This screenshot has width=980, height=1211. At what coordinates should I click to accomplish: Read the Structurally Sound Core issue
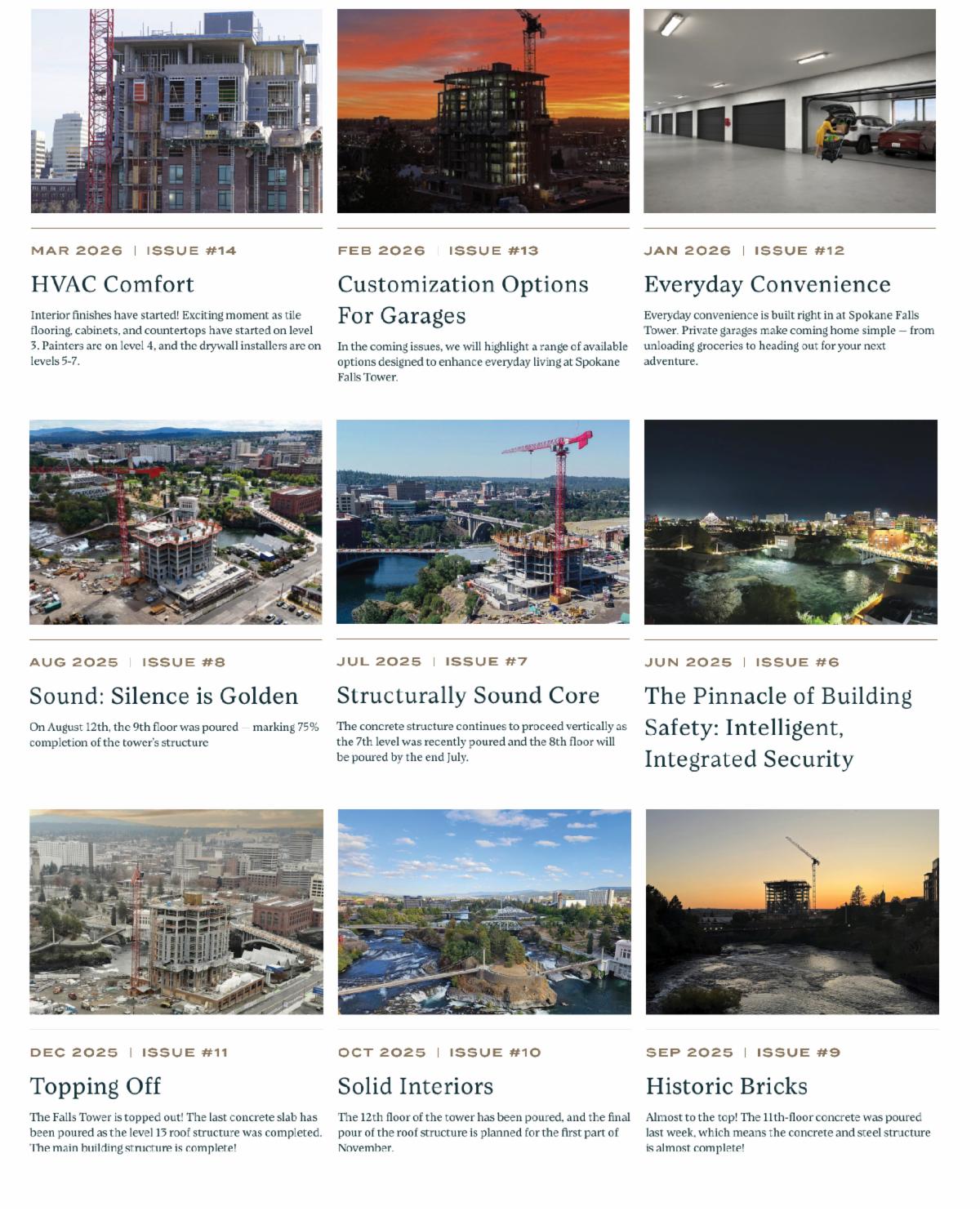click(x=468, y=695)
